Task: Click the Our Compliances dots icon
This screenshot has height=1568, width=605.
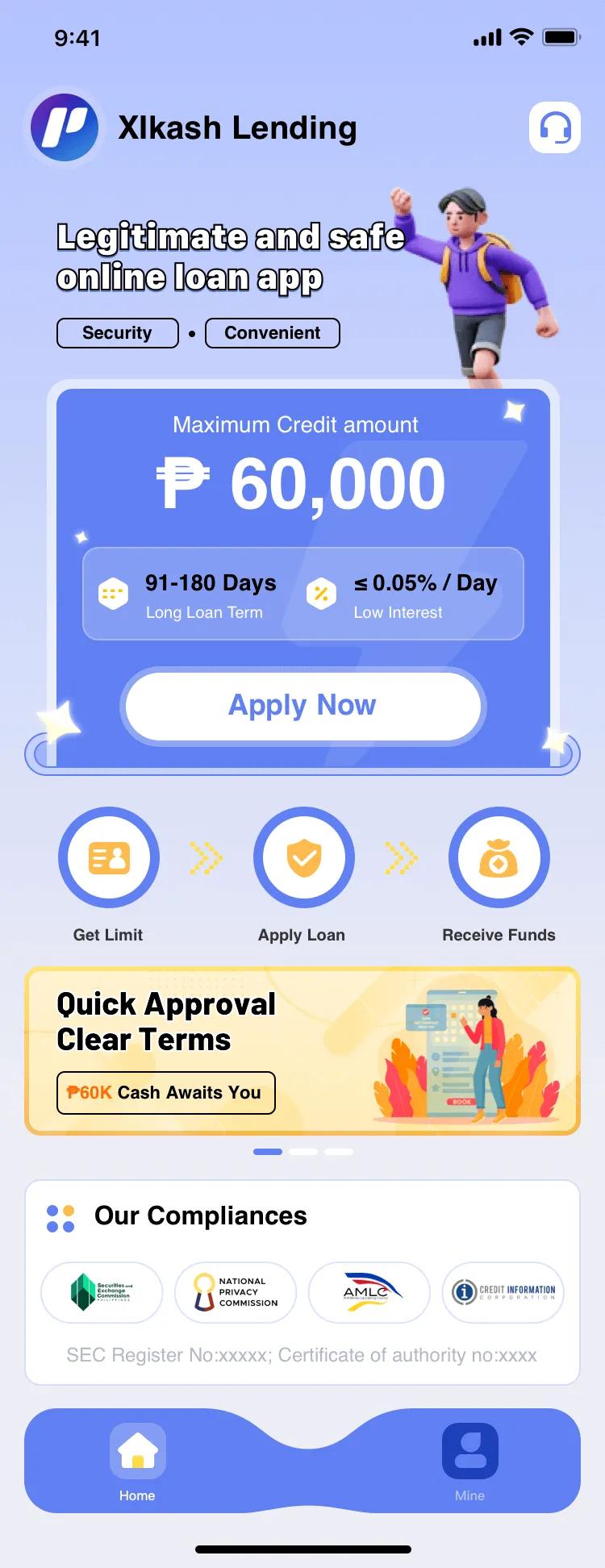Action: click(x=59, y=1218)
